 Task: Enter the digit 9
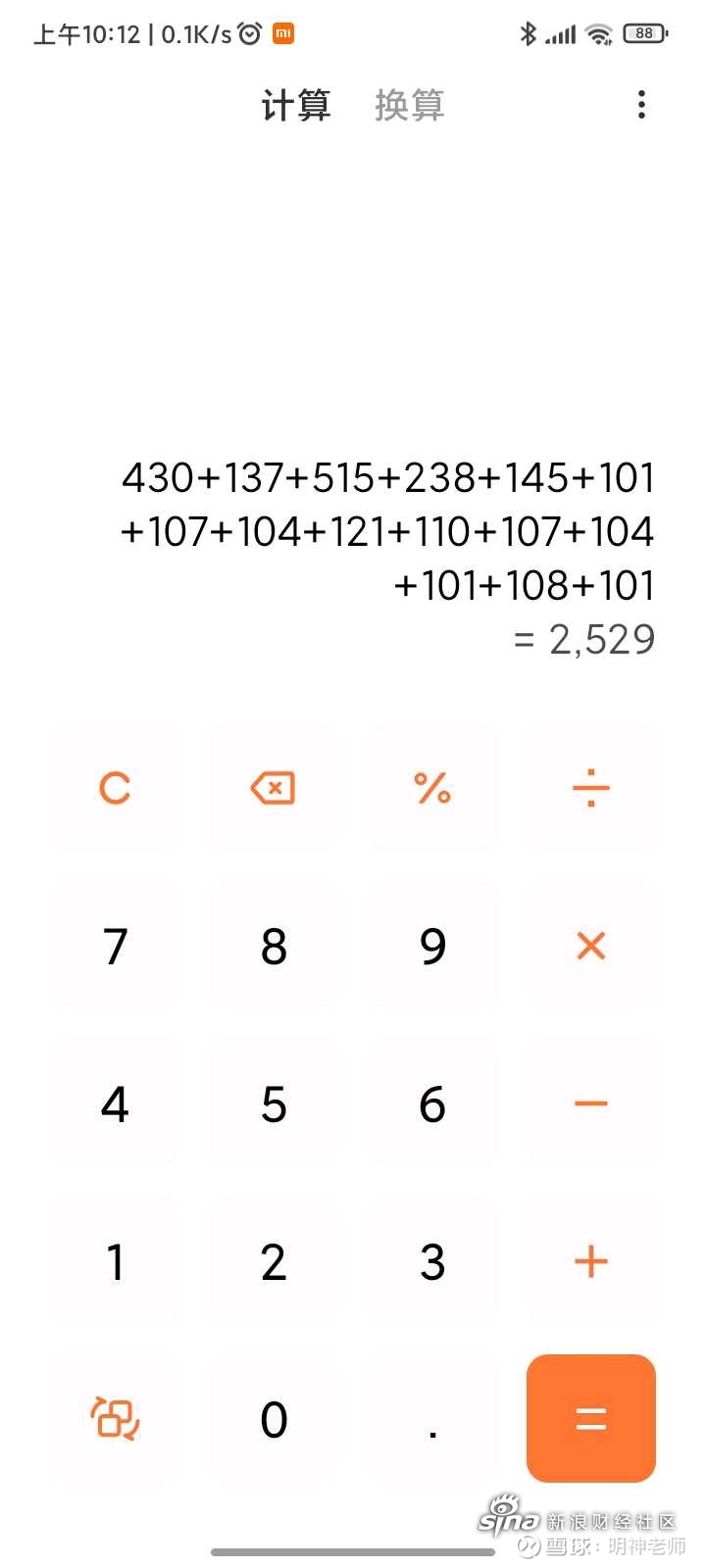(x=432, y=946)
